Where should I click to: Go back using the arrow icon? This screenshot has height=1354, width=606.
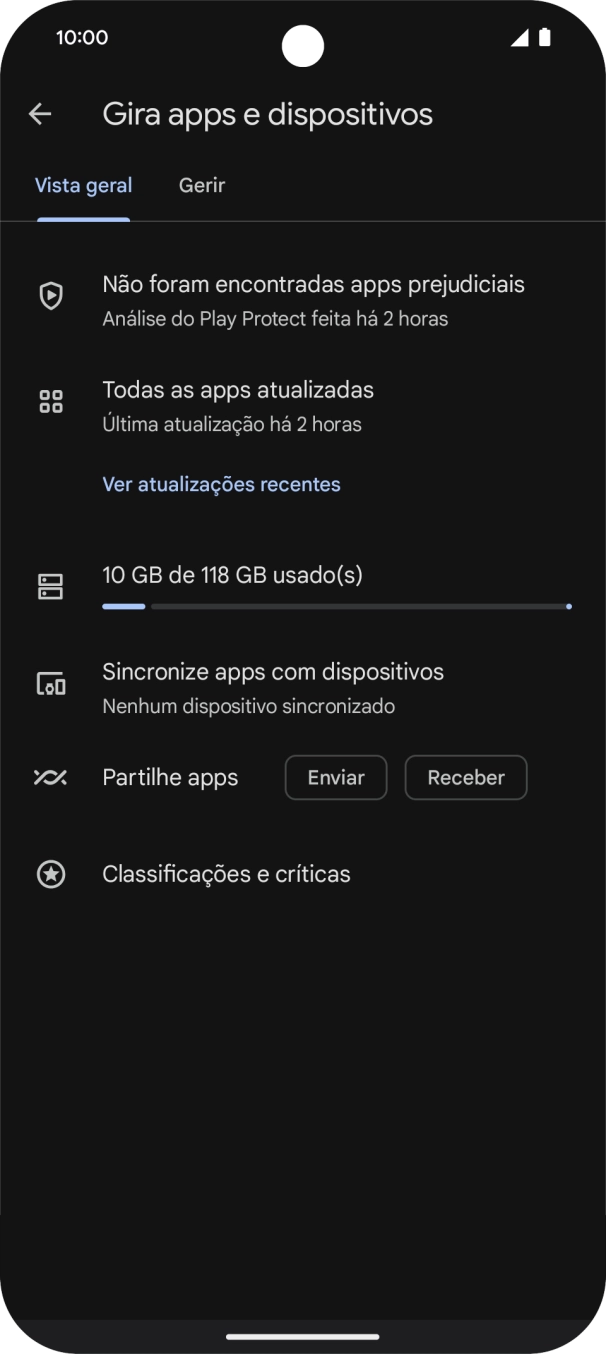point(40,114)
